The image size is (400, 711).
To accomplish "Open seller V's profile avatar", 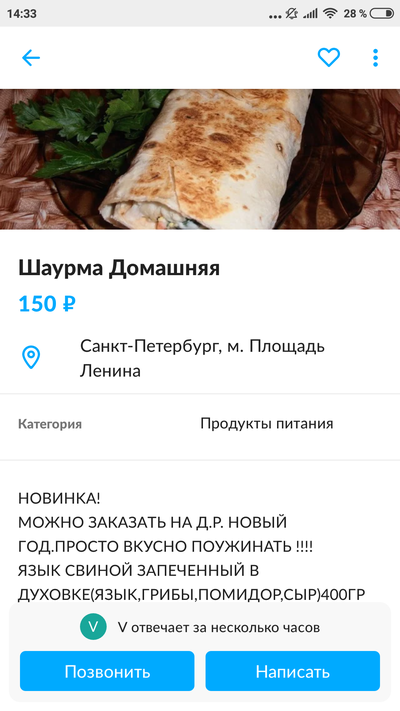I will click(93, 627).
